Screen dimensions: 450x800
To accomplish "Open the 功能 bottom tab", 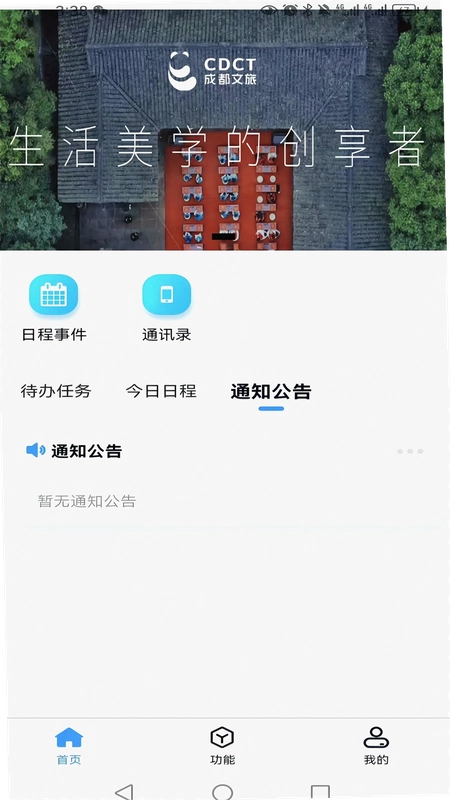I will pos(222,746).
